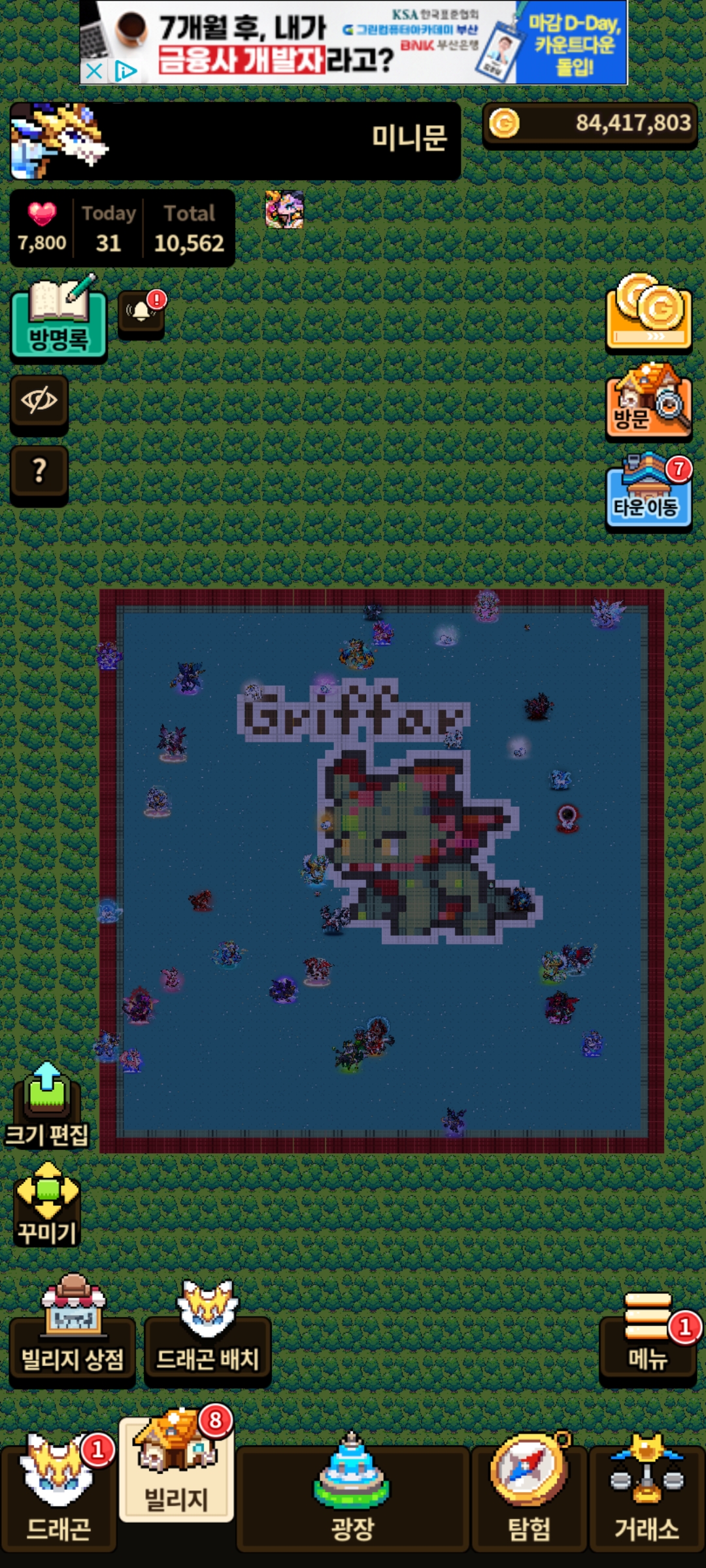Open 타운이동 town move
The width and height of the screenshot is (706, 1568).
click(648, 491)
